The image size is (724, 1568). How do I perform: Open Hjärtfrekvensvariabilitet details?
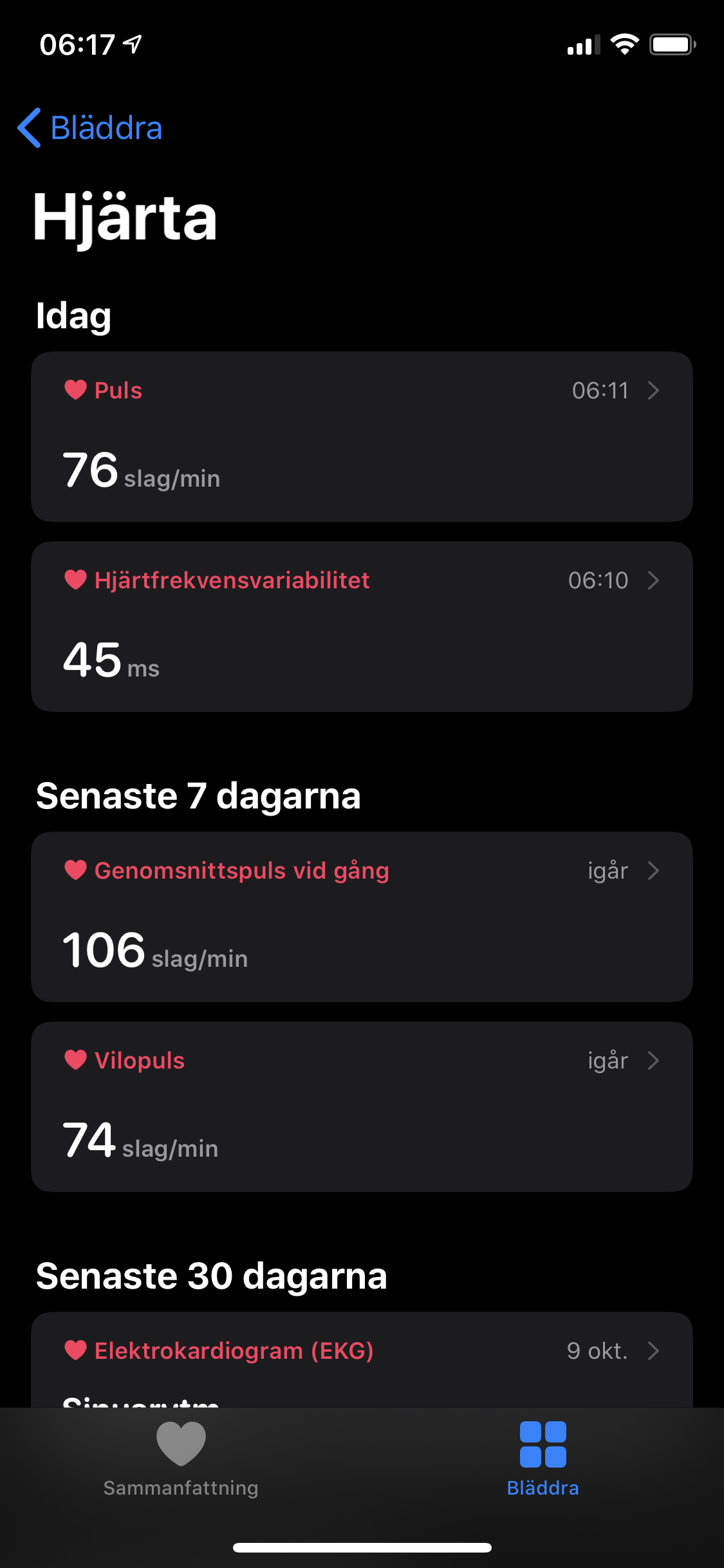(362, 626)
